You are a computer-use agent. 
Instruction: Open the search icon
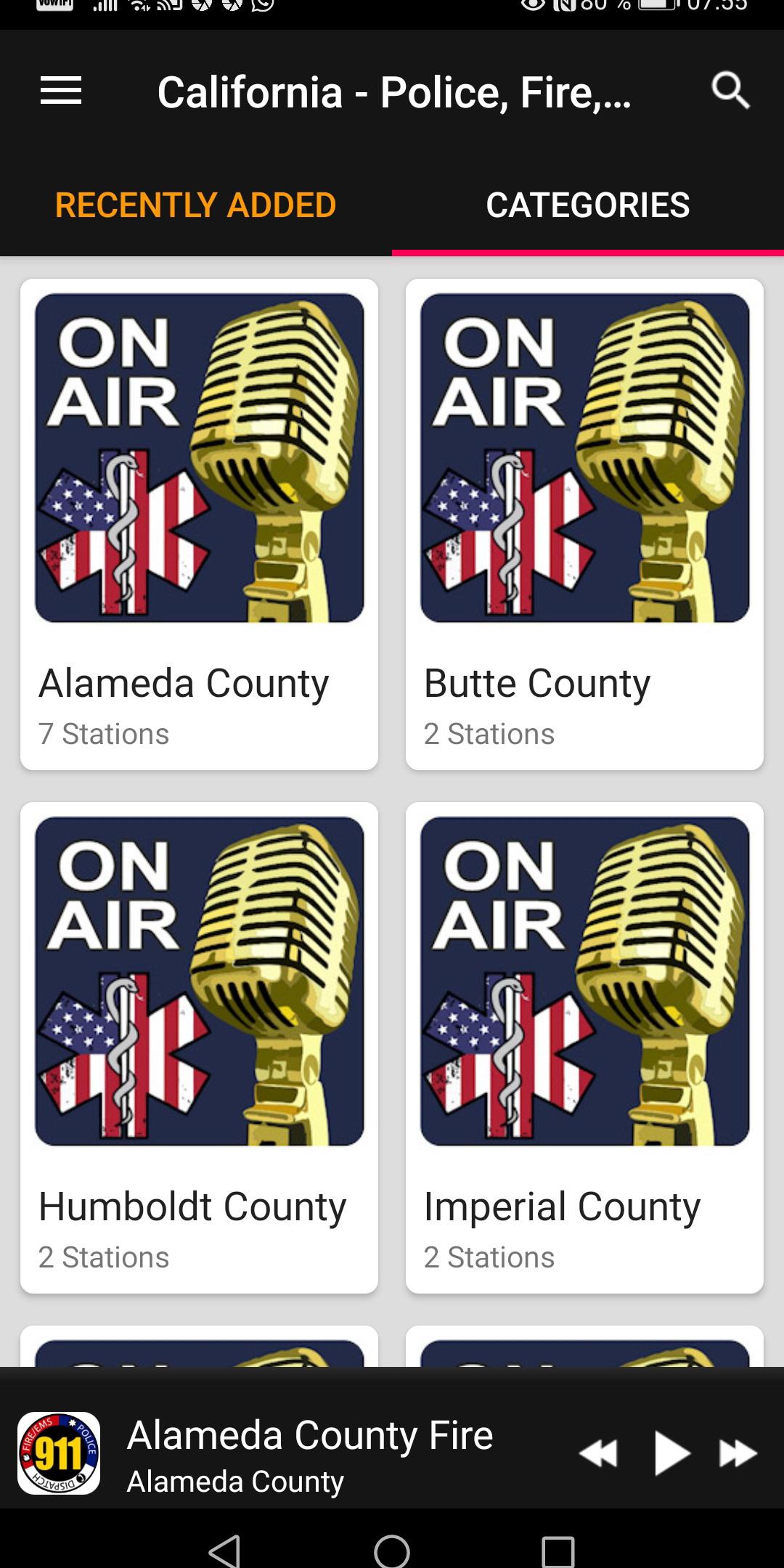click(730, 91)
